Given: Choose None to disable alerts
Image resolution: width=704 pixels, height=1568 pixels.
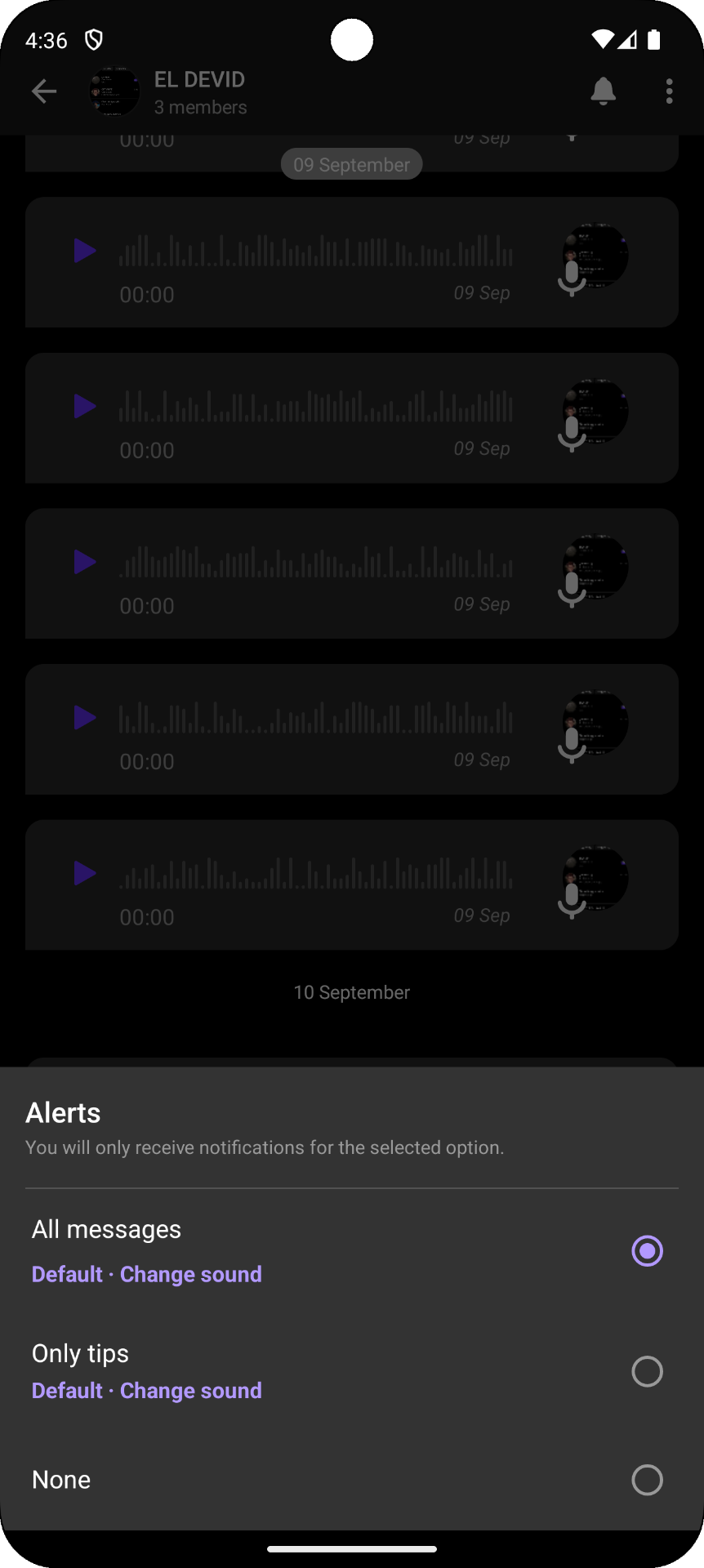Looking at the screenshot, I should point(647,1479).
